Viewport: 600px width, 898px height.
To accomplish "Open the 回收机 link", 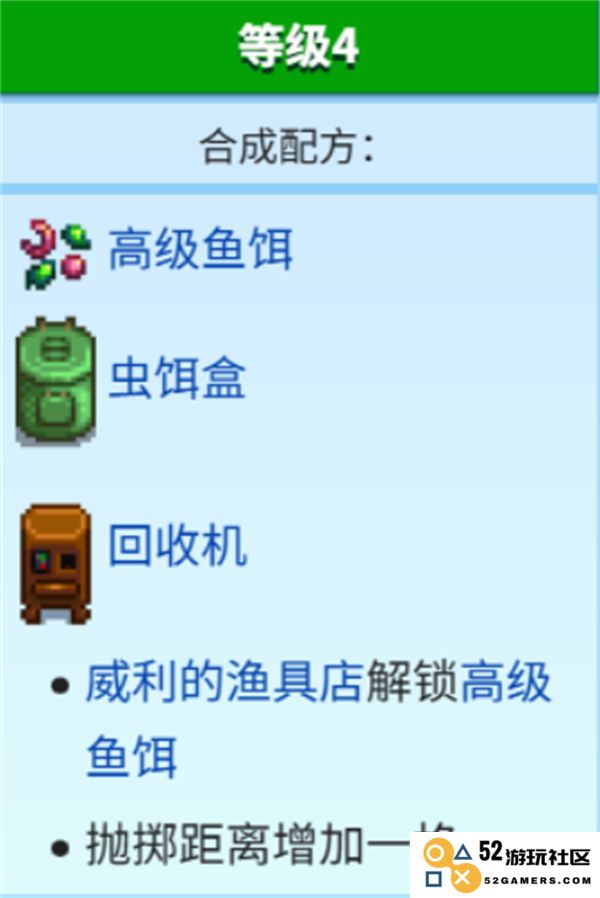I will 177,547.
